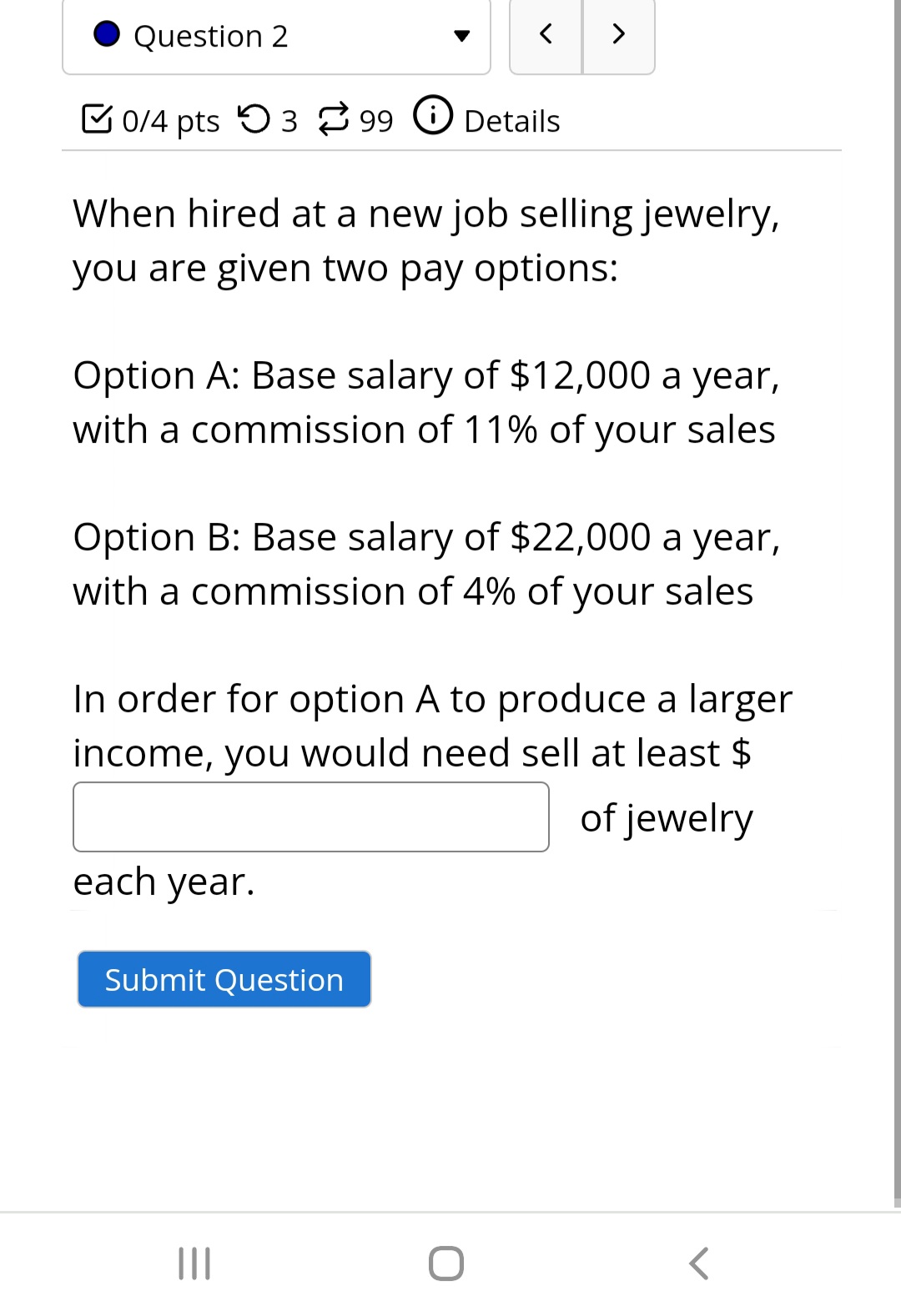Click the 0/4 pts score link

coord(169,120)
